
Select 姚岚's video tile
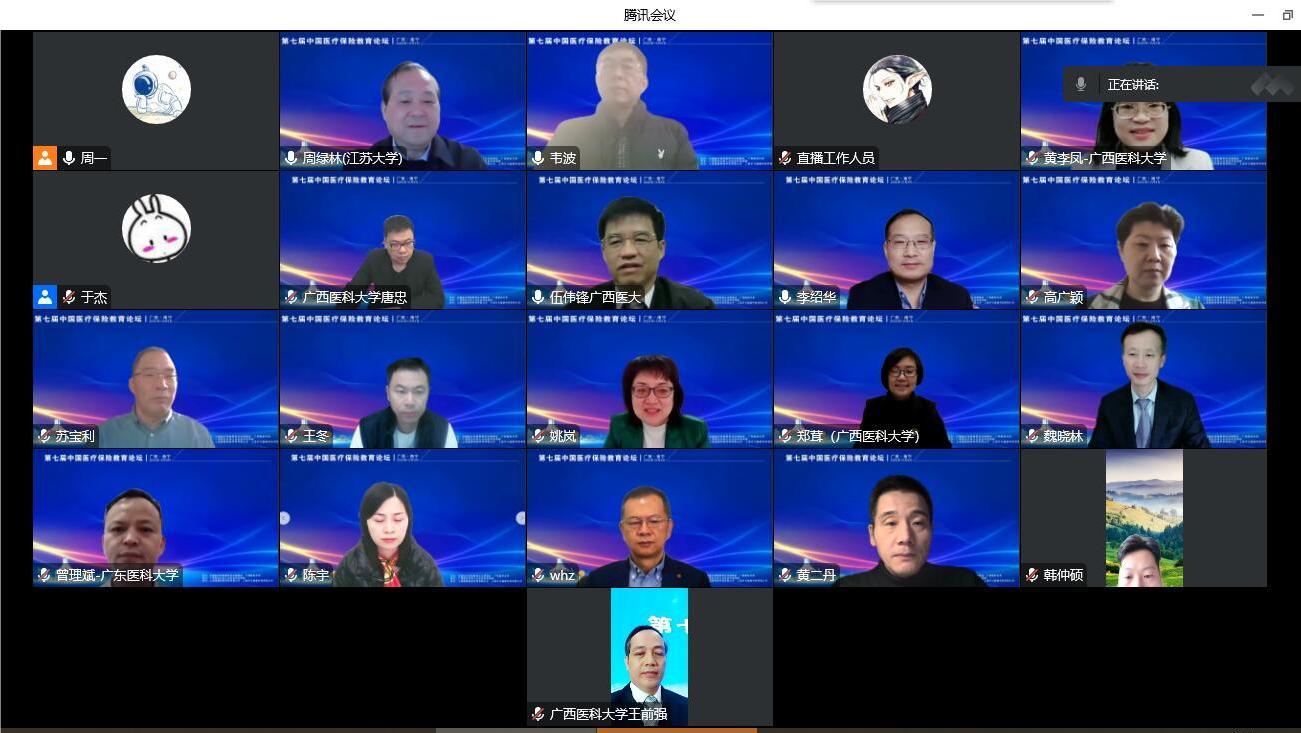pos(649,378)
